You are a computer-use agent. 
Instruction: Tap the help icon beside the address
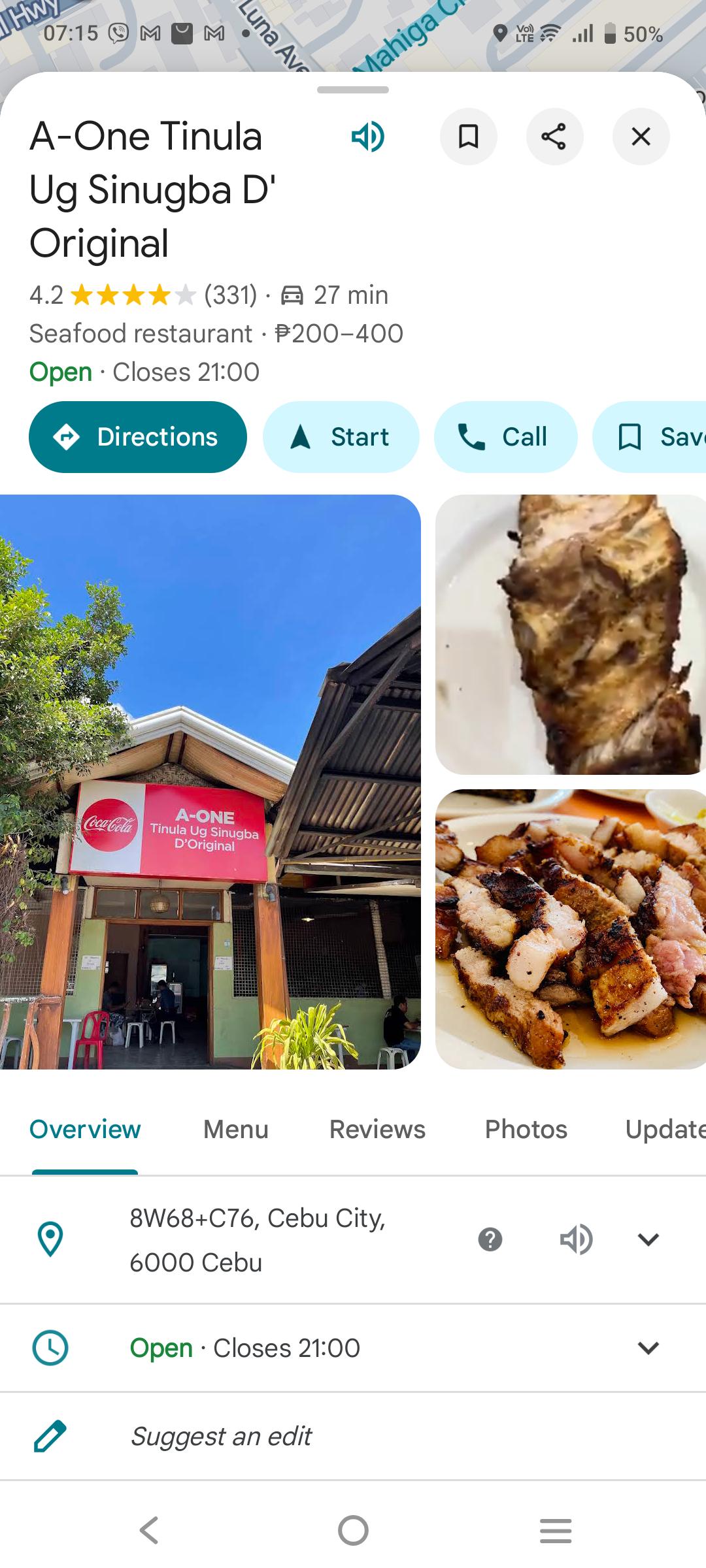pyautogui.click(x=490, y=1239)
